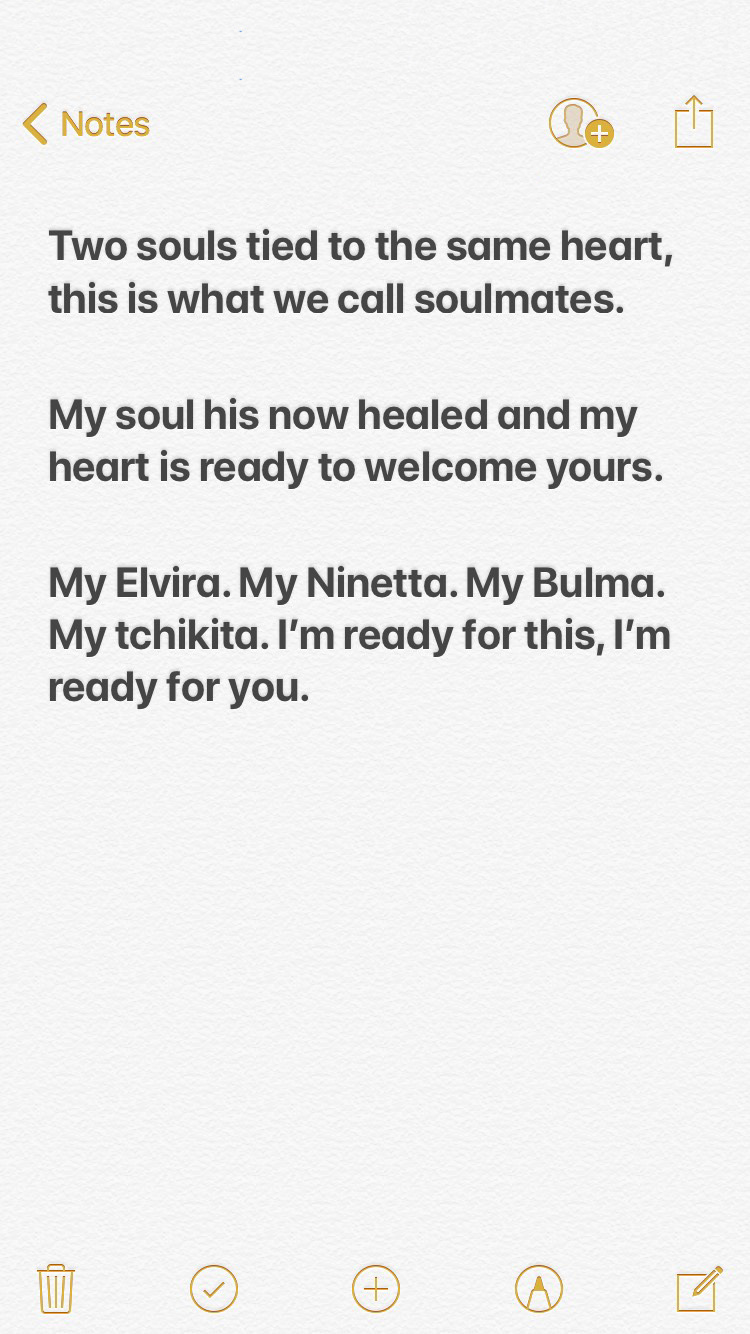Screen dimensions: 750x1334
Task: Compose a new note
Action: pos(699,1288)
